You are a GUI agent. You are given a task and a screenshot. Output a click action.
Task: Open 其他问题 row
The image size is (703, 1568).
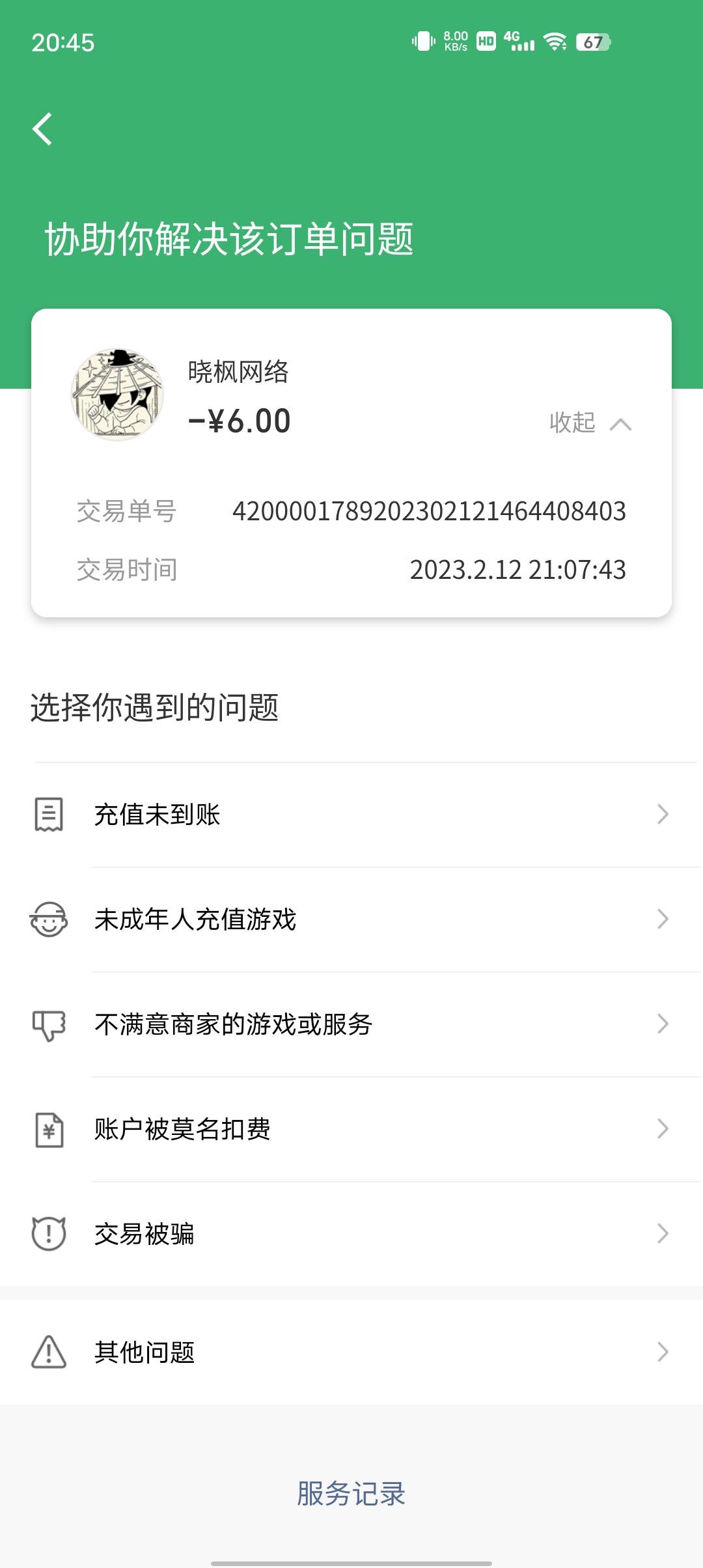(351, 1352)
